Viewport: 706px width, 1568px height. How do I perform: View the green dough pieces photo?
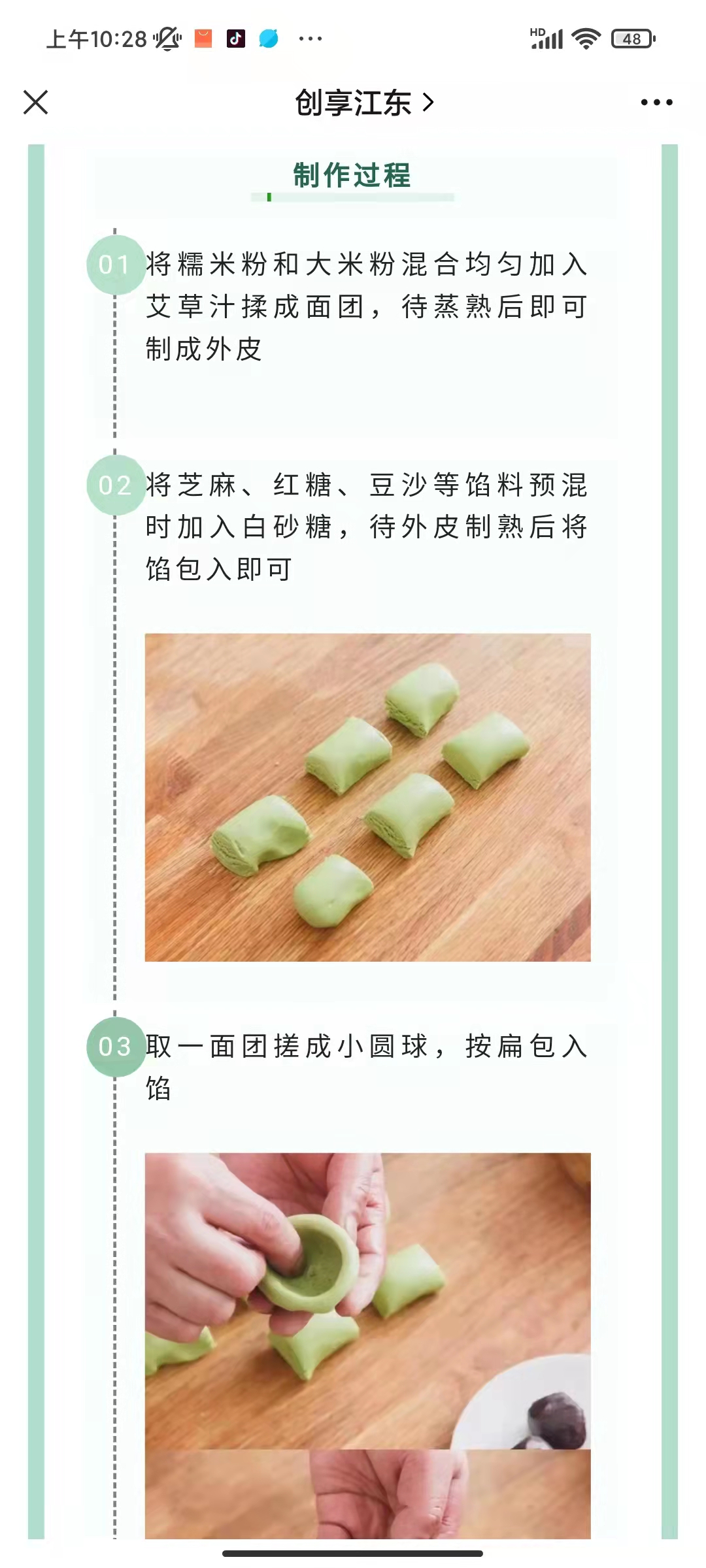[367, 797]
